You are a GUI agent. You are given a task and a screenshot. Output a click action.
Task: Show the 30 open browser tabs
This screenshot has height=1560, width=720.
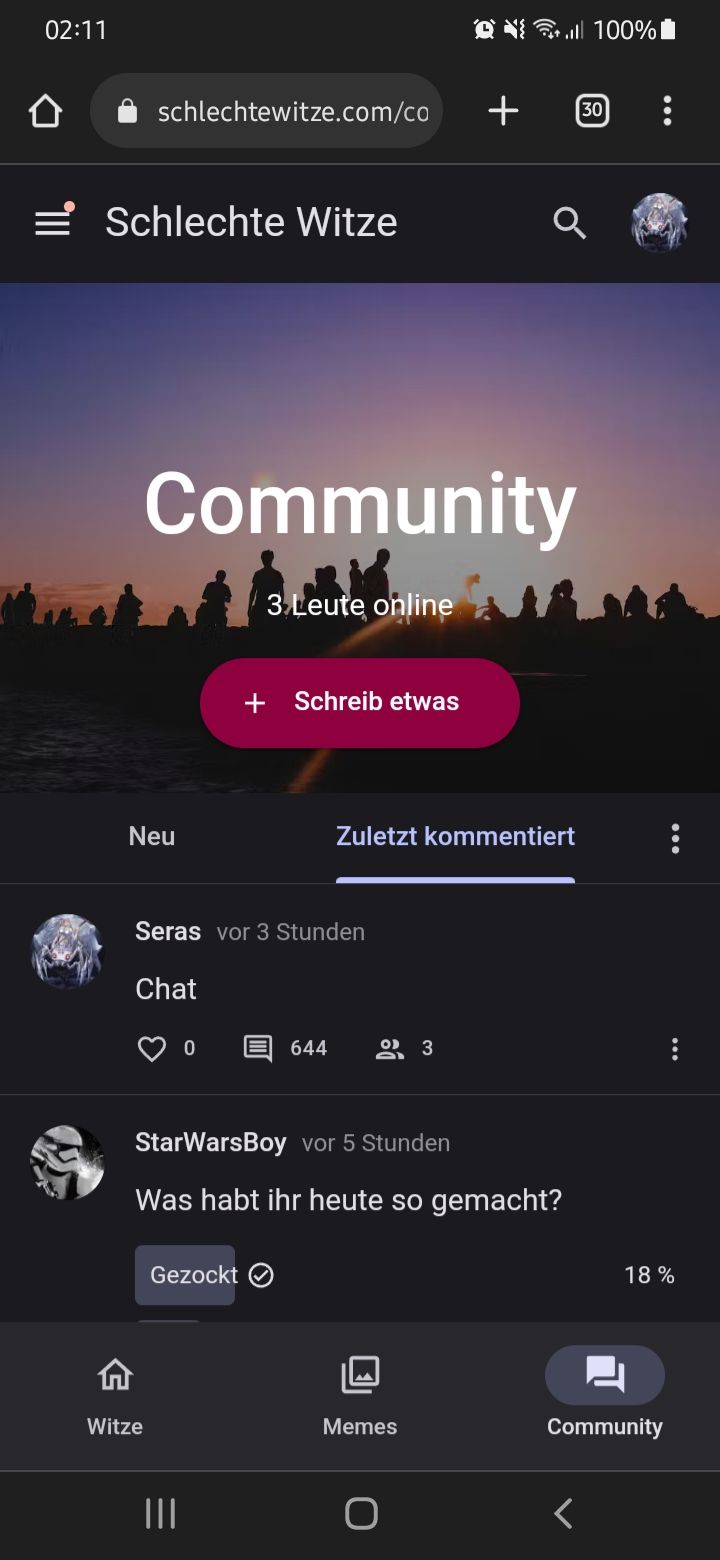[x=592, y=111]
